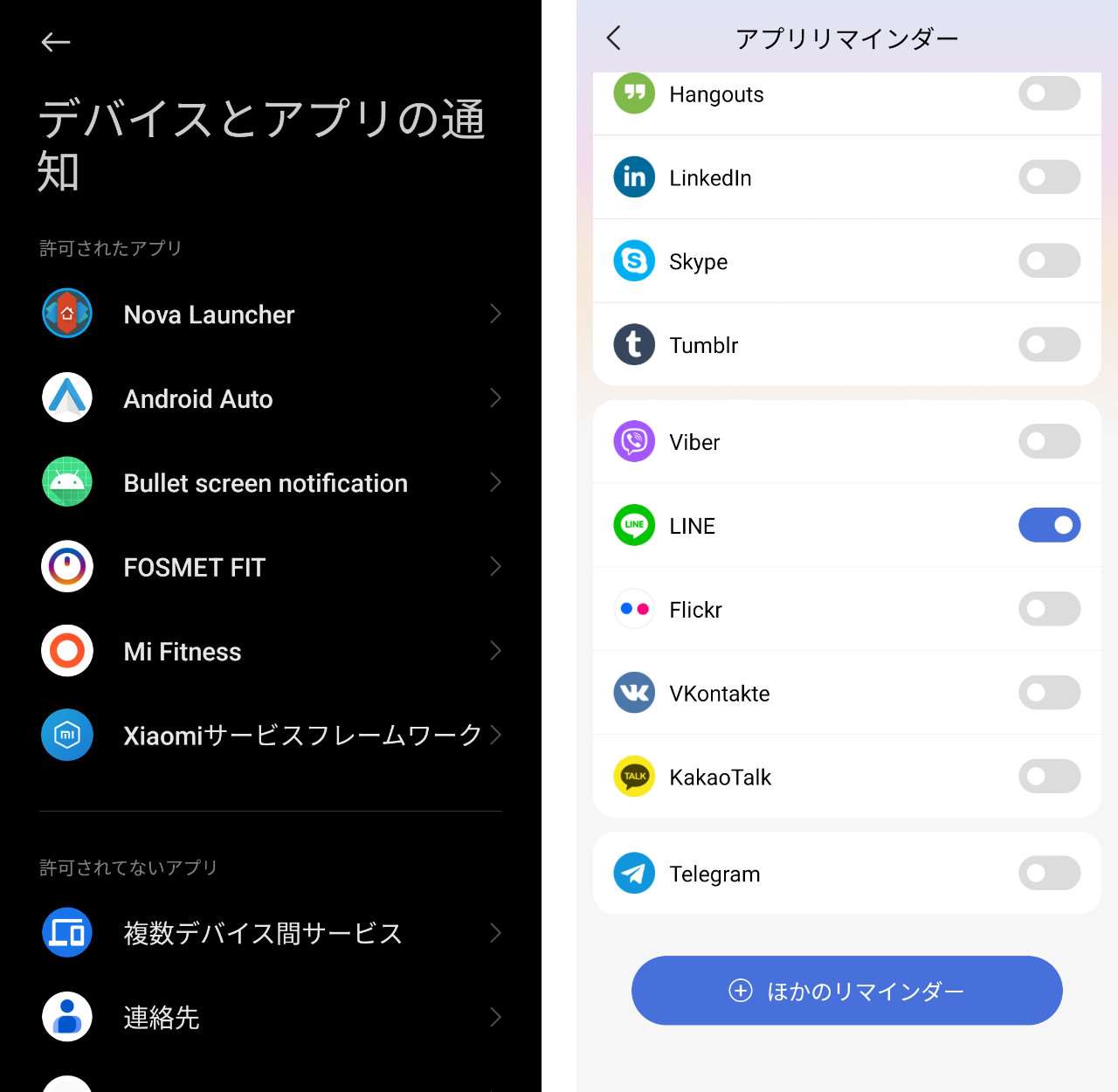This screenshot has height=1092, width=1118.
Task: Disable the LINE reminder switch
Action: tap(1049, 526)
